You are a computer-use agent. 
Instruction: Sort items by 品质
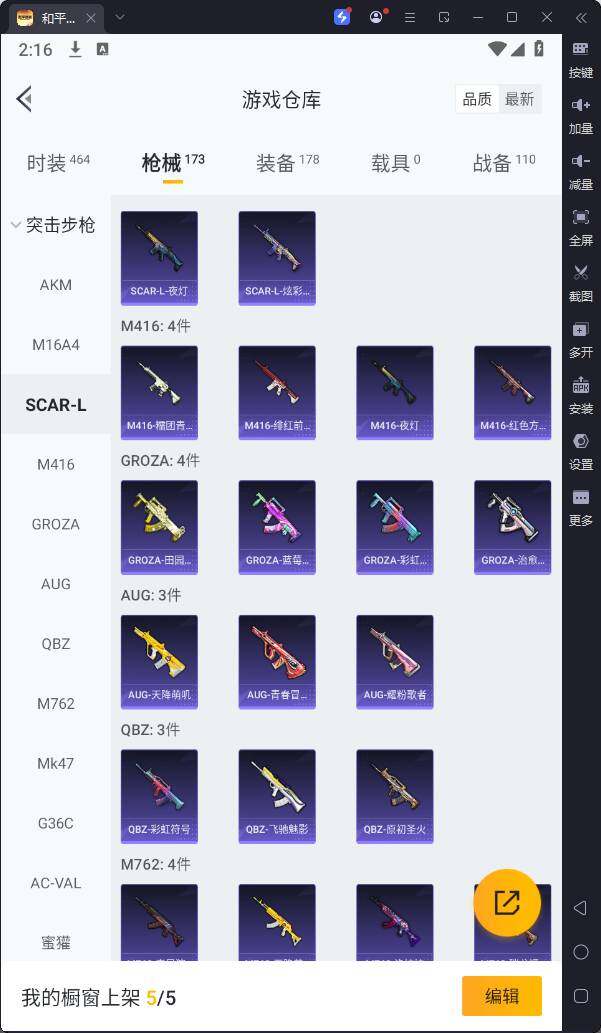pos(476,99)
